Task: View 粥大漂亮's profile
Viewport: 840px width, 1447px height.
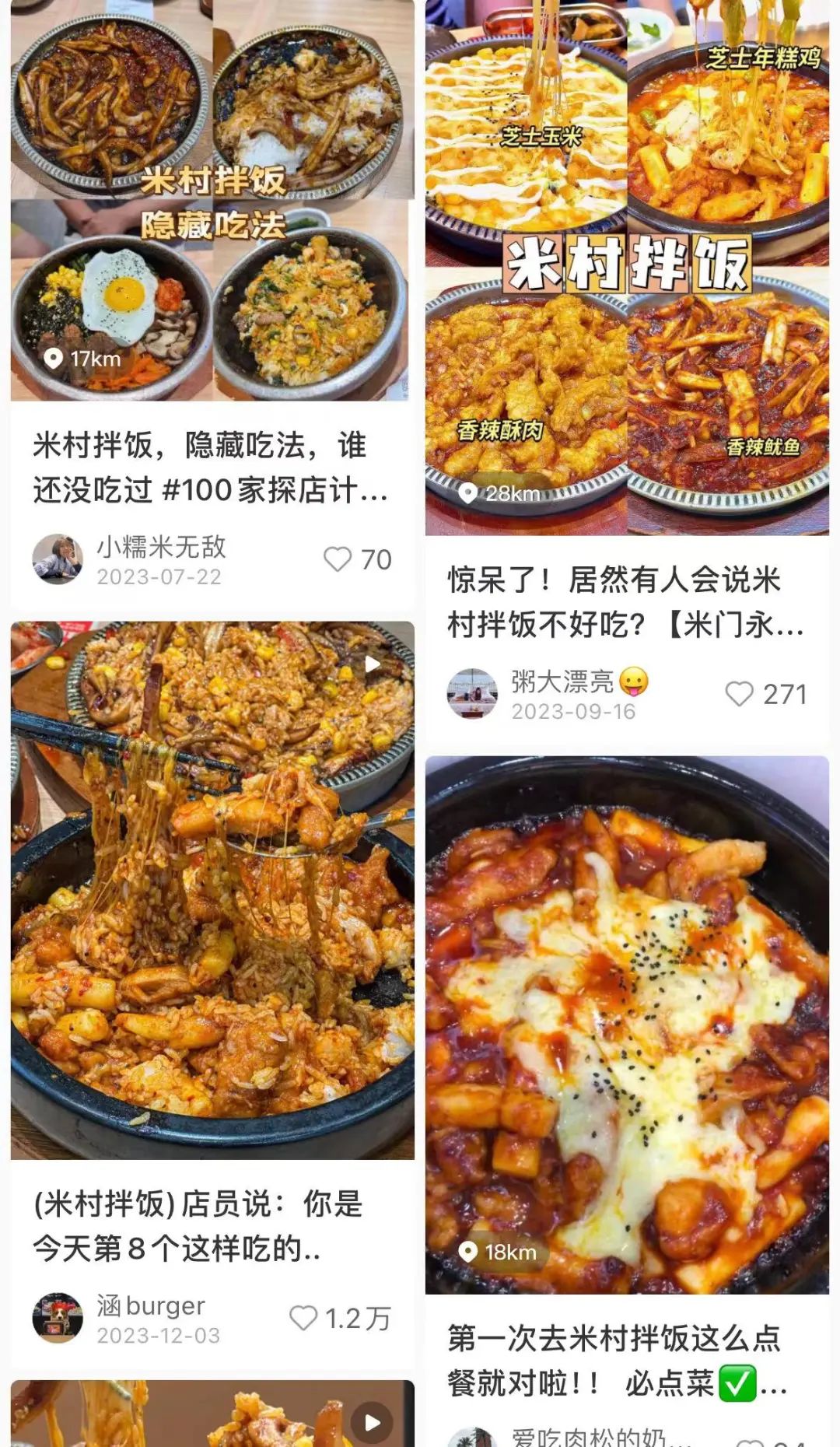Action: [x=472, y=693]
